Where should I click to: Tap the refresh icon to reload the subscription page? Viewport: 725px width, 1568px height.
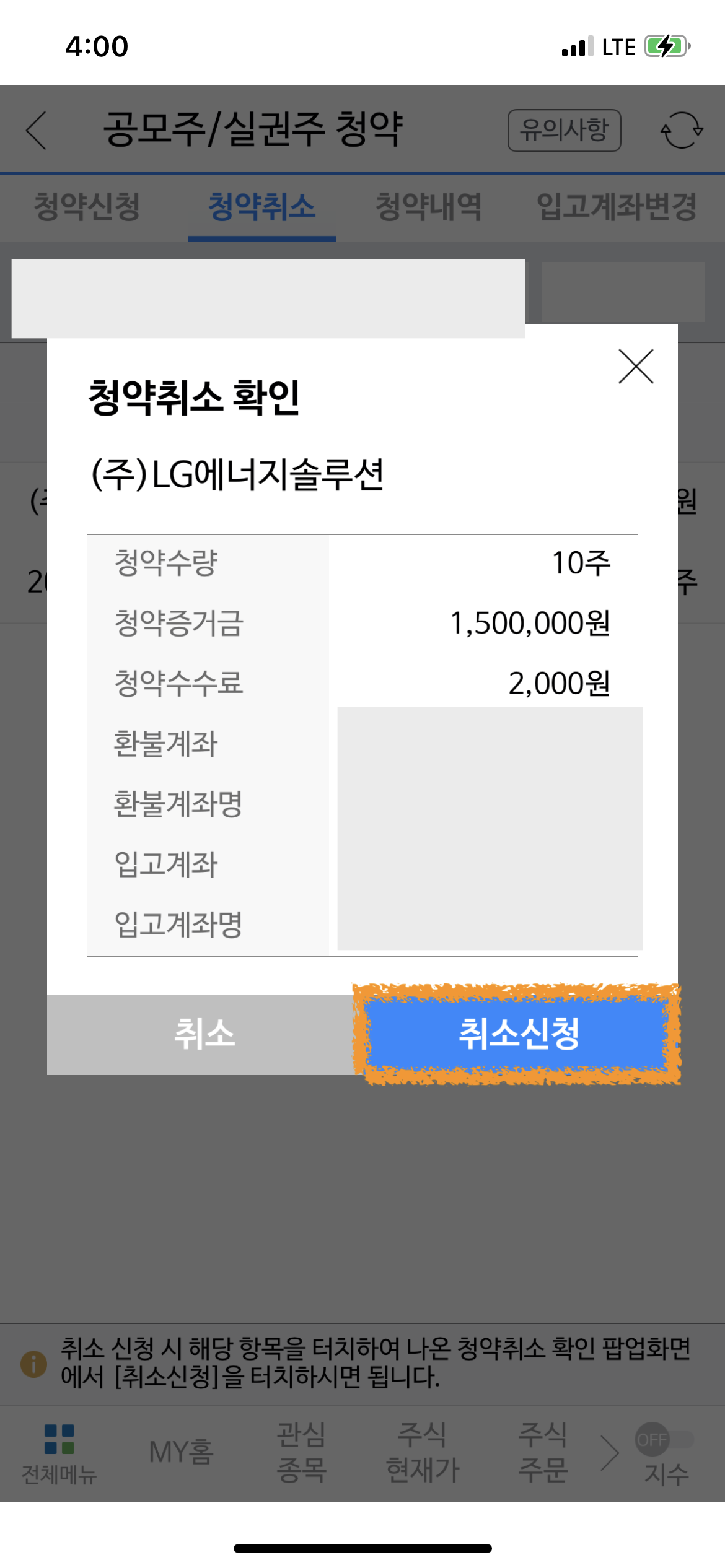pos(682,130)
